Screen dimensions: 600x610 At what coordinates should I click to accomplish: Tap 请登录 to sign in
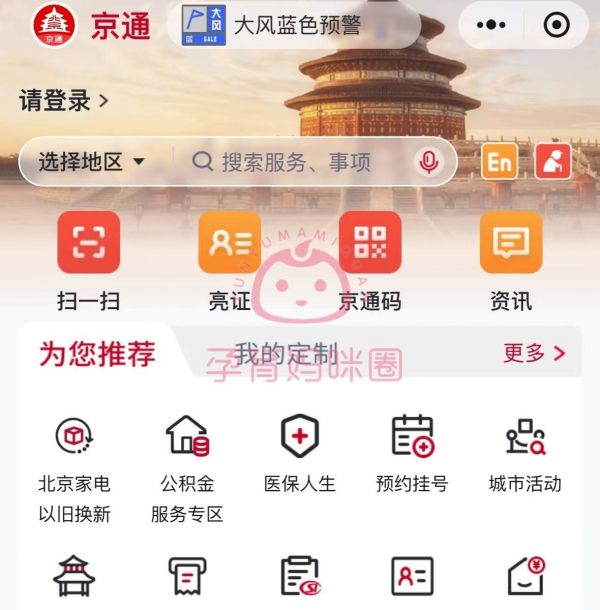coord(63,100)
